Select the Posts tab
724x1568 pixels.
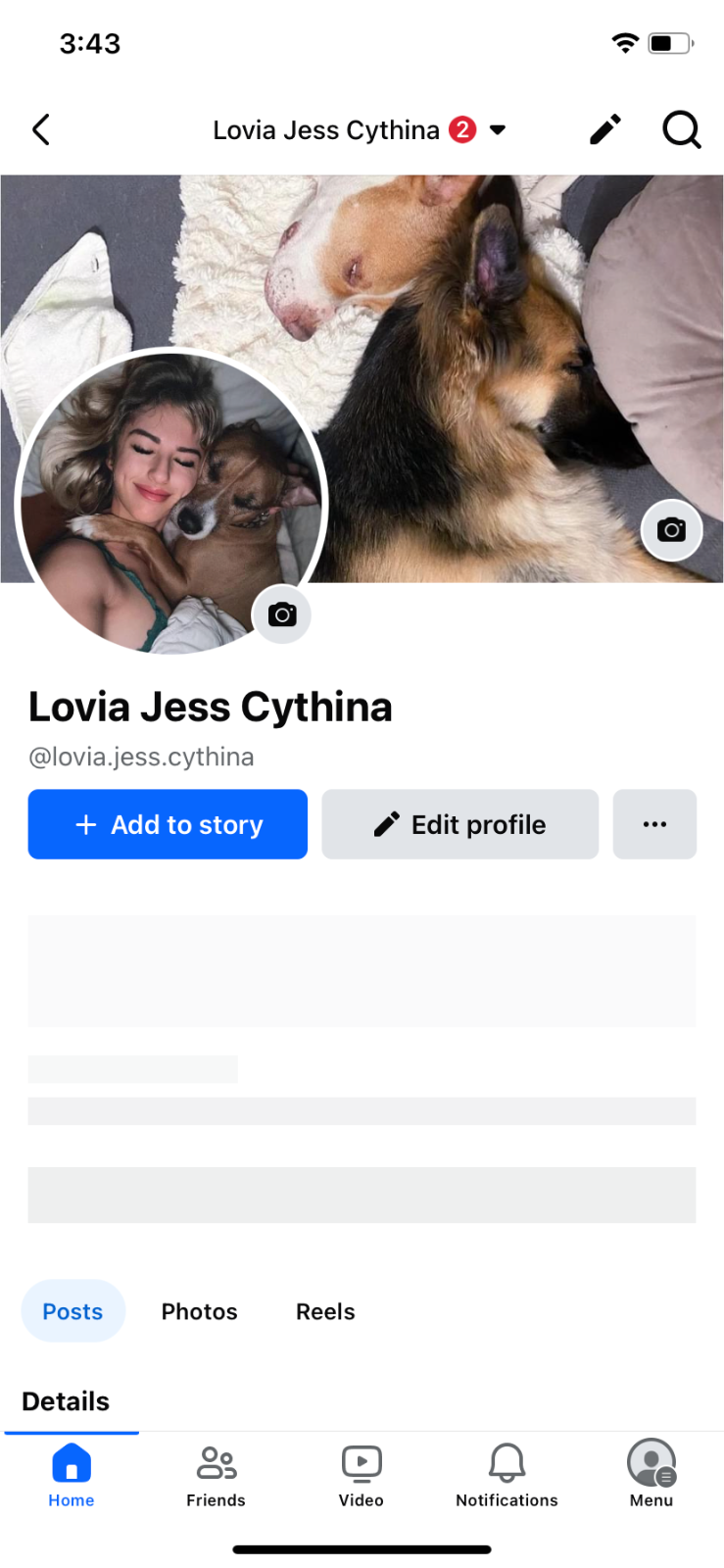pyautogui.click(x=72, y=1311)
